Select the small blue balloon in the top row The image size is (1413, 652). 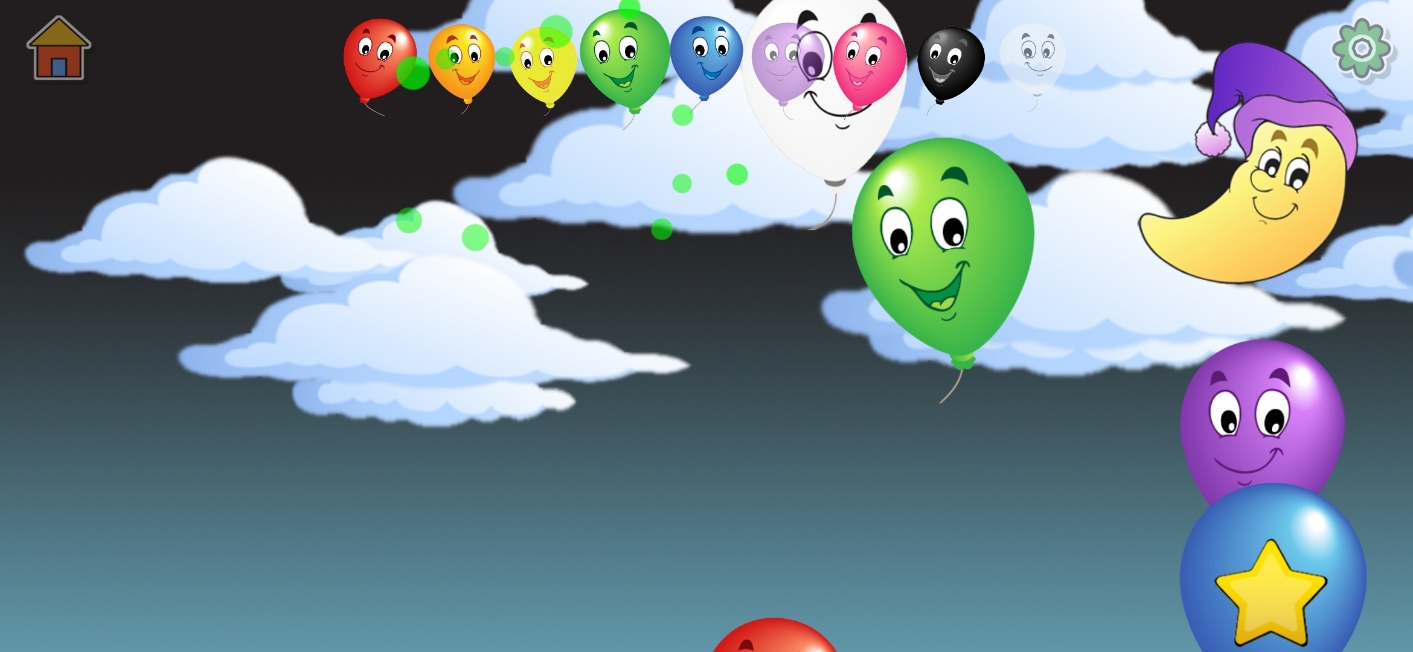tap(705, 56)
